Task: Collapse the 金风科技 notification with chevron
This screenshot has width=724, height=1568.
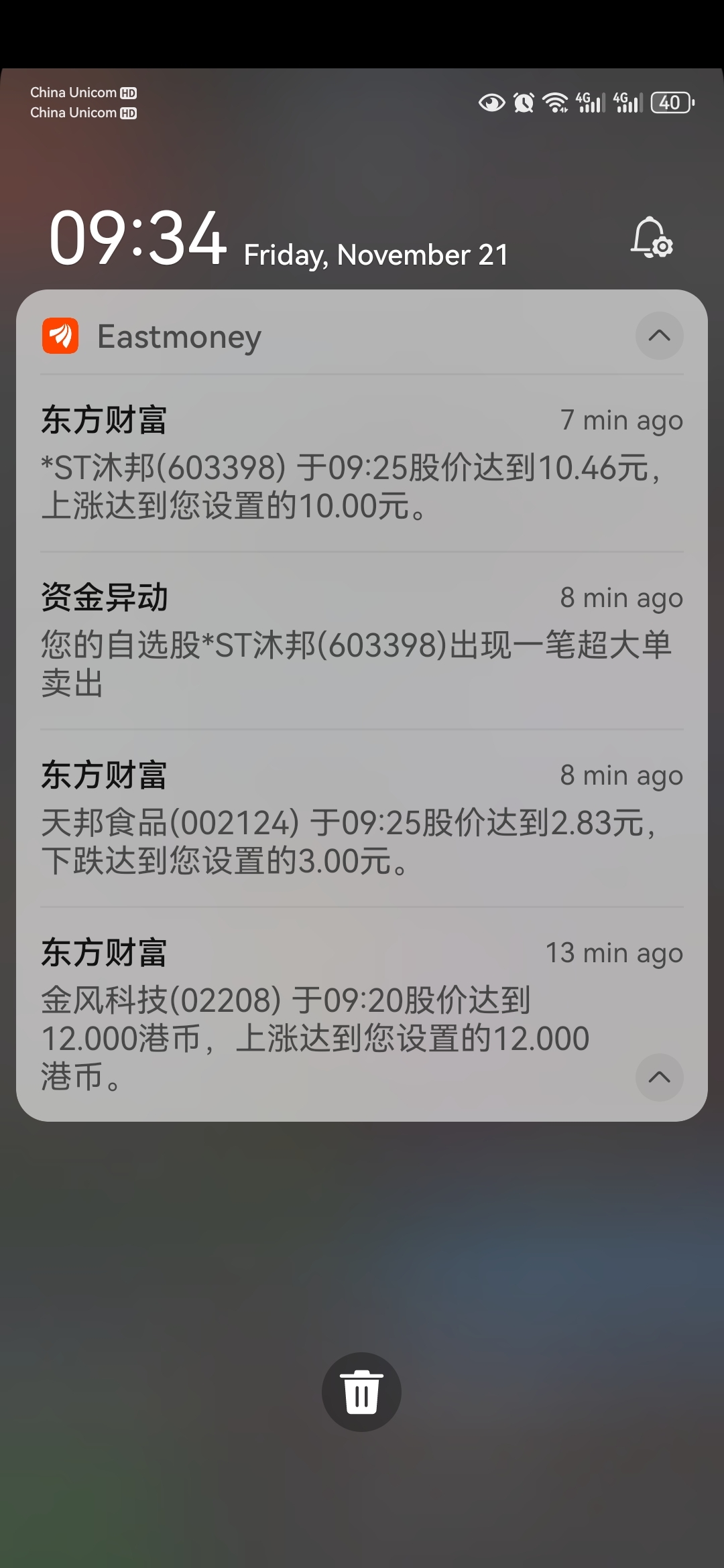Action: [659, 1077]
